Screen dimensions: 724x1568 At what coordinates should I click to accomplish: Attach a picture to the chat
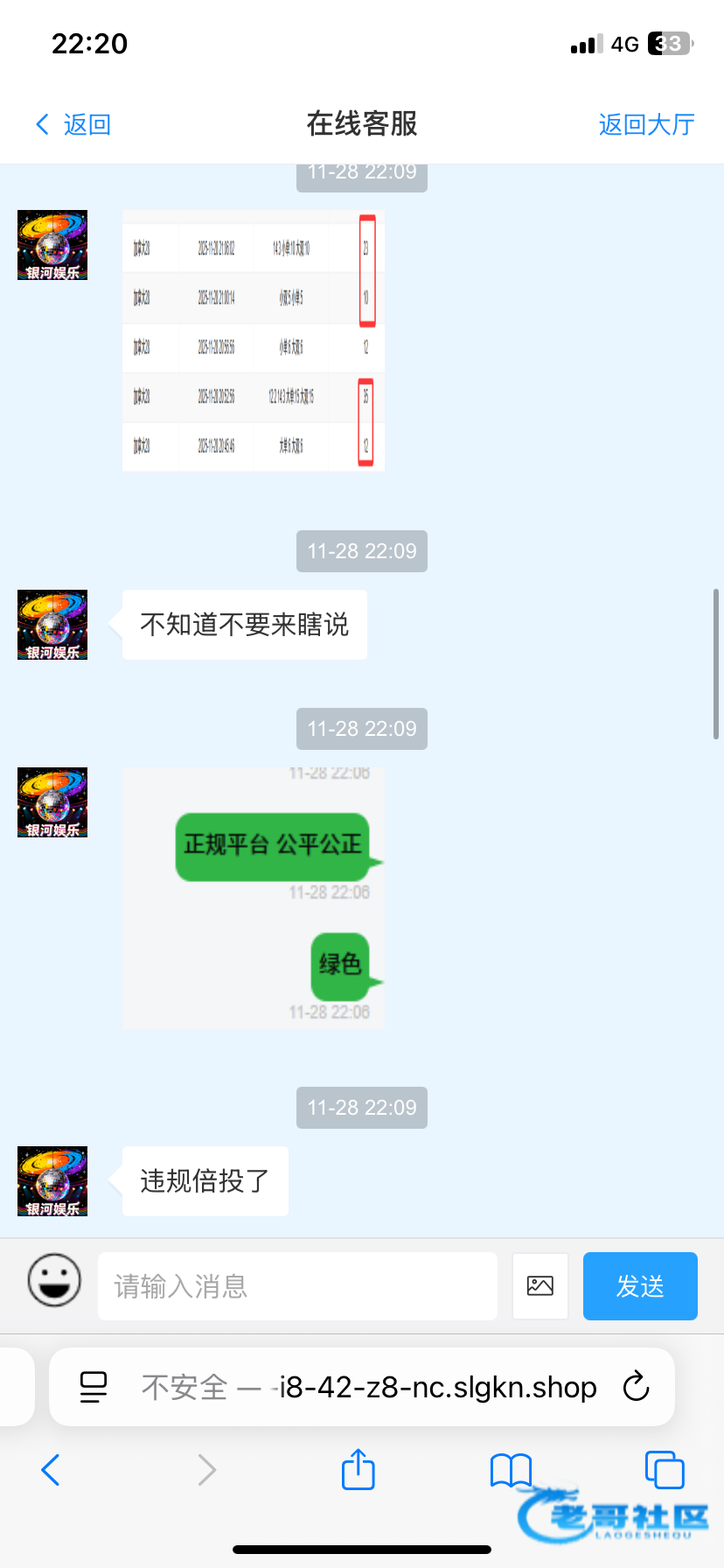[540, 1286]
